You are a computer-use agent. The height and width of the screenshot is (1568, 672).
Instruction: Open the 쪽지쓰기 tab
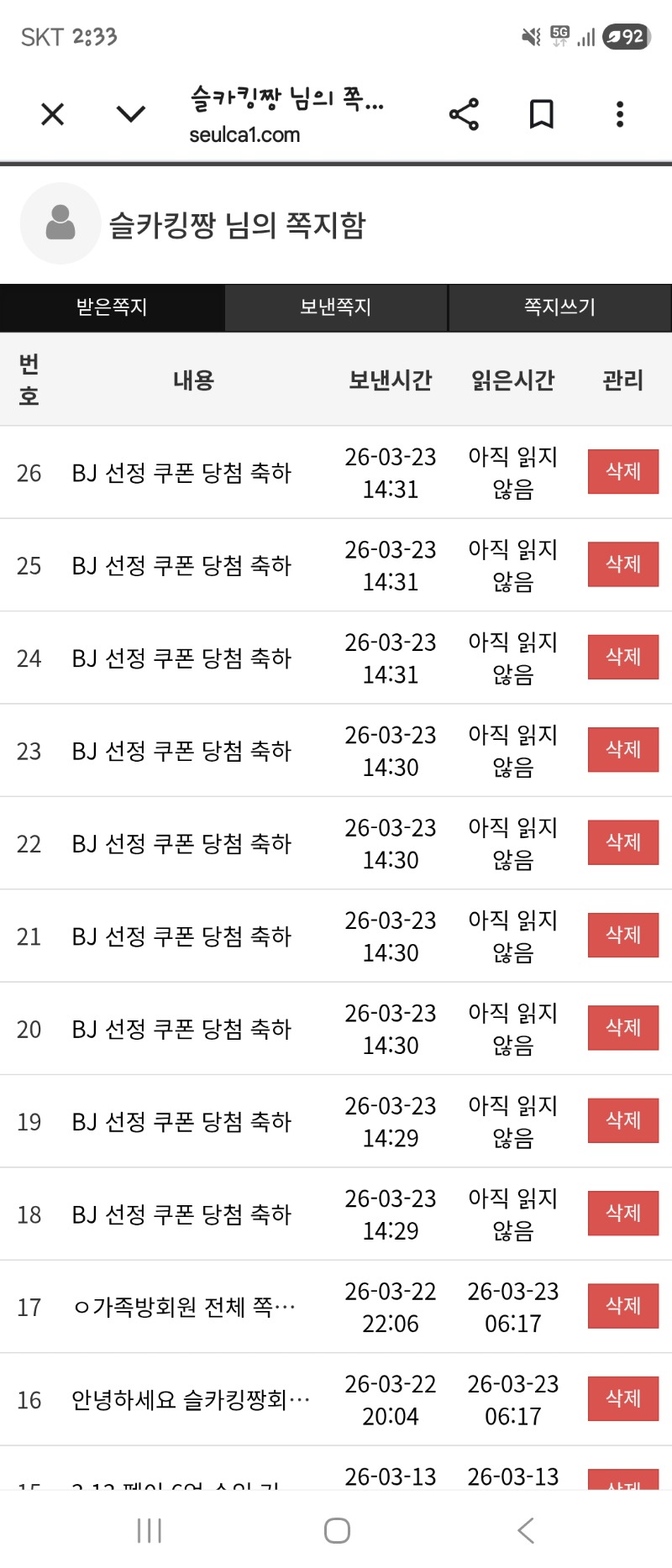pyautogui.click(x=559, y=307)
